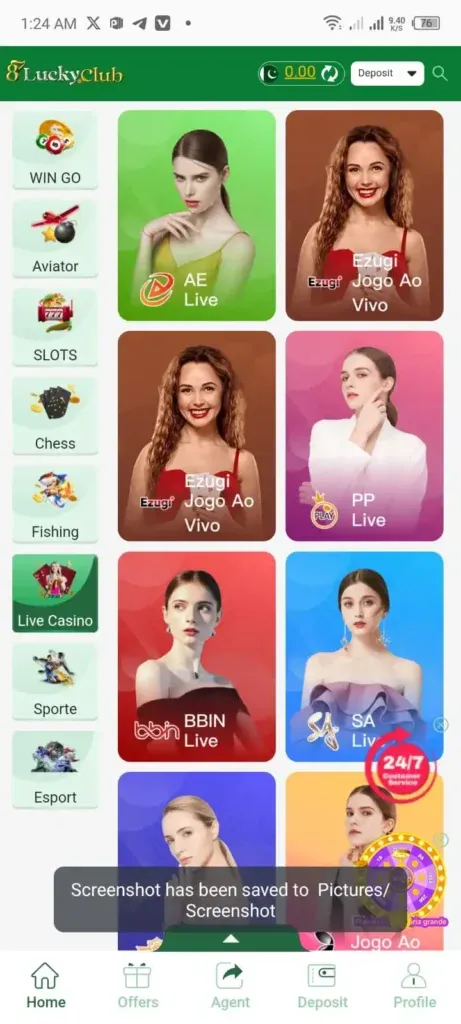Launch the BBIN Live game card
This screenshot has height=1024, width=461.
click(x=197, y=657)
